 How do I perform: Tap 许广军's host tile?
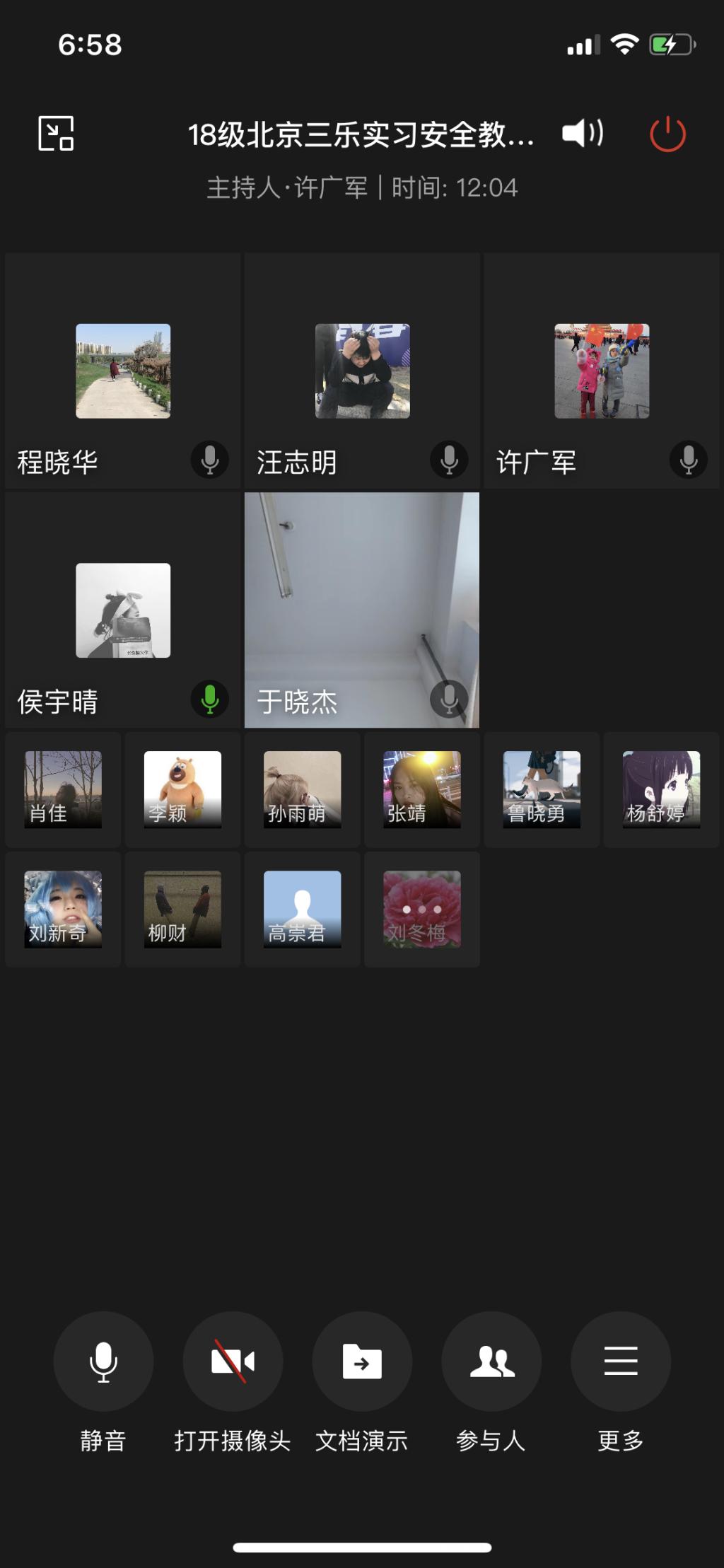pos(602,371)
